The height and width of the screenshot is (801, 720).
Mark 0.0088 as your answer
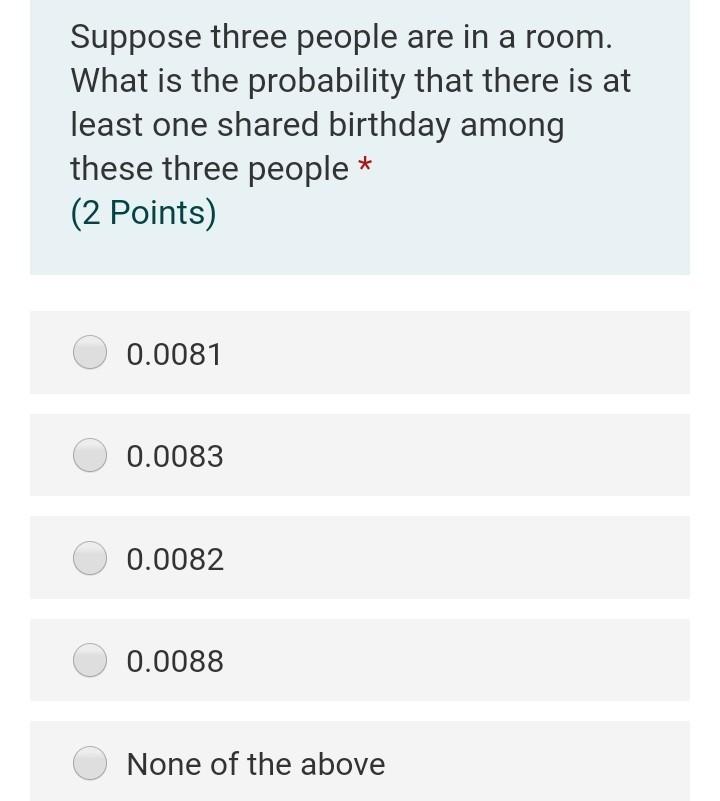click(91, 660)
